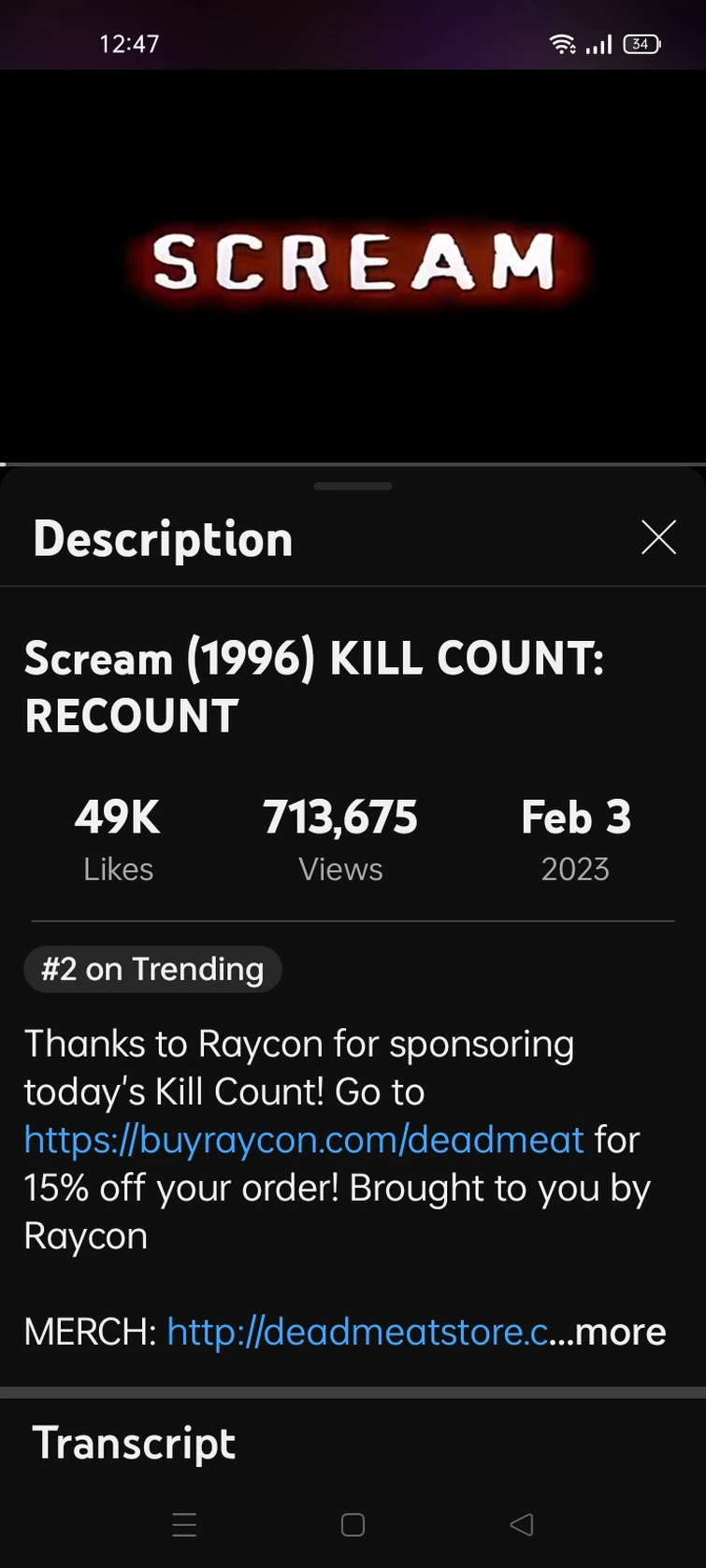Image resolution: width=706 pixels, height=1568 pixels.
Task: Tap the clock in the status bar
Action: coord(130,42)
